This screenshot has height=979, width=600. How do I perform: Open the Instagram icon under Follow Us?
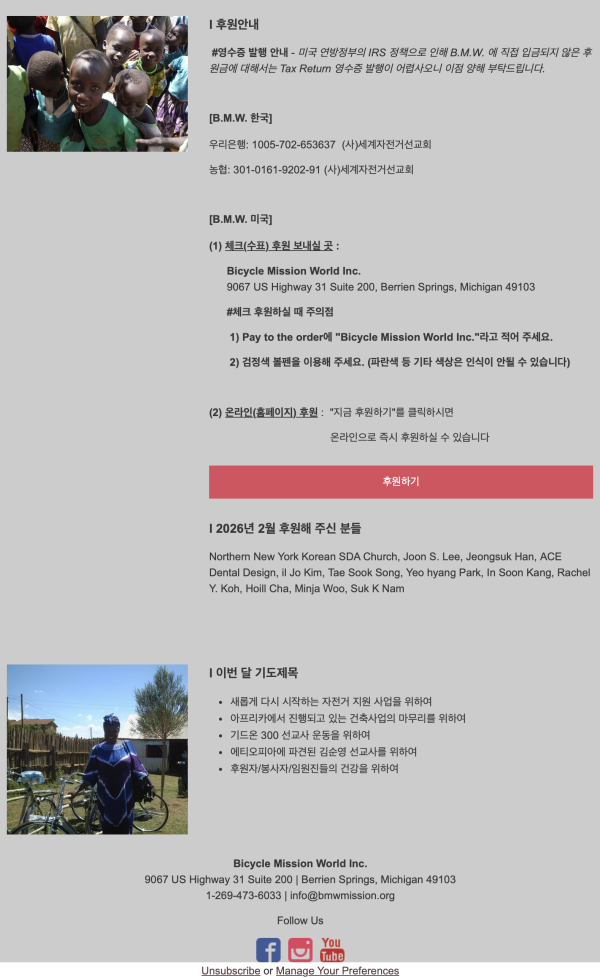tap(300, 950)
